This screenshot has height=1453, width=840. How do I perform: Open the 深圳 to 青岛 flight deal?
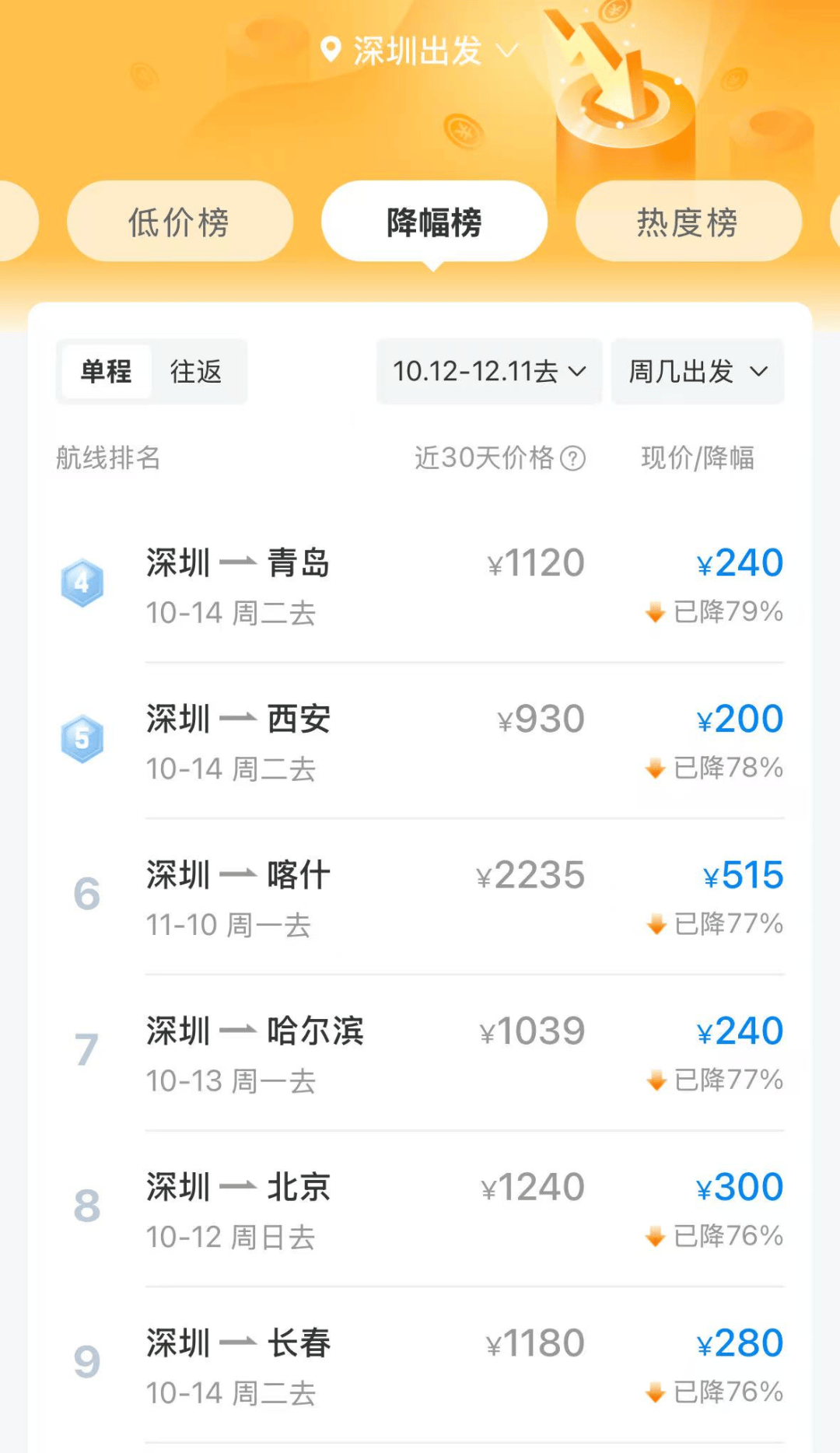pos(420,585)
